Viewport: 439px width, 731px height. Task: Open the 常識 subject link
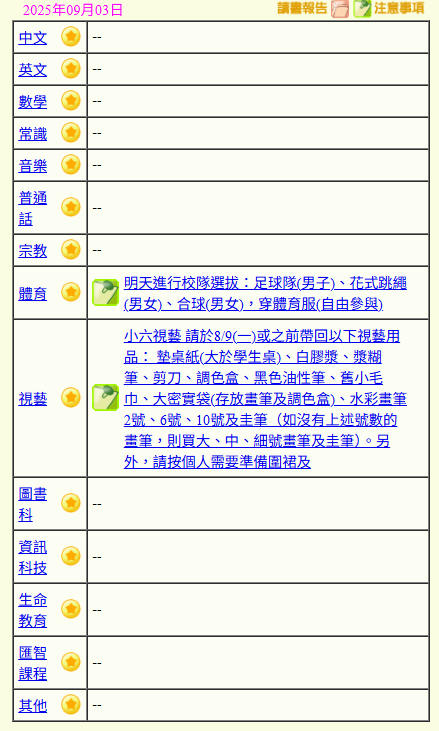tap(33, 134)
